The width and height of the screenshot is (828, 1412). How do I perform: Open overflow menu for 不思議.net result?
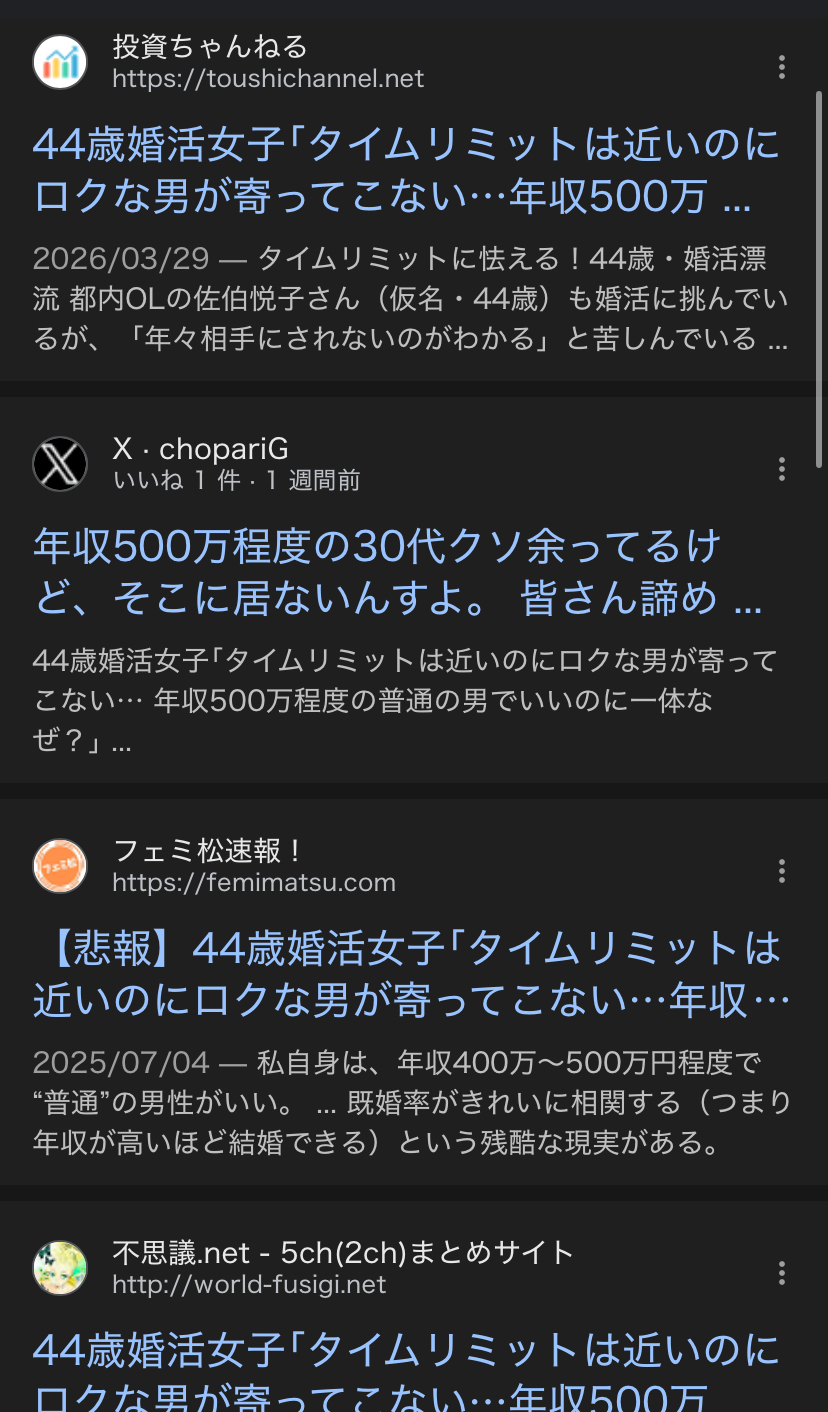782,1272
